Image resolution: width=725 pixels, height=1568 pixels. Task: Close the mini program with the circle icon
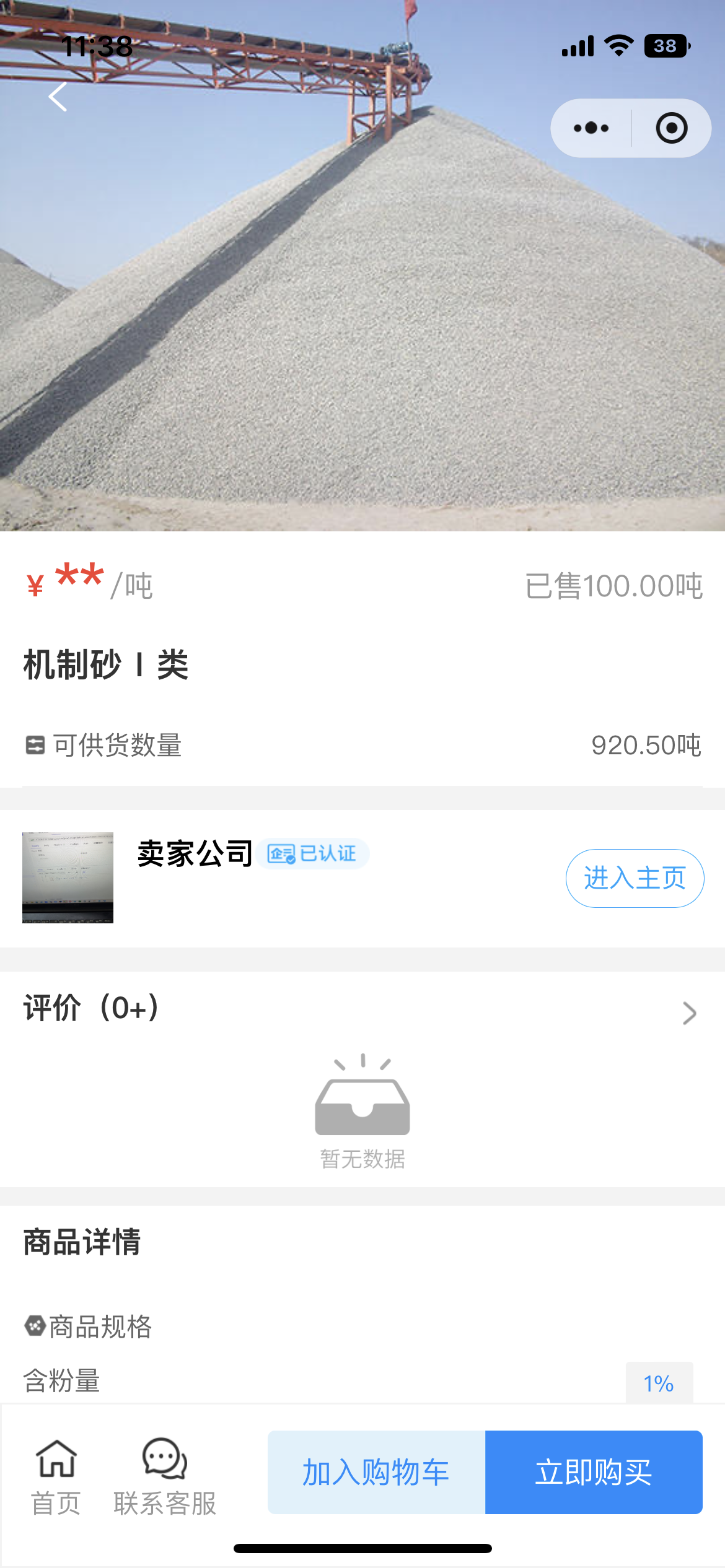click(671, 128)
